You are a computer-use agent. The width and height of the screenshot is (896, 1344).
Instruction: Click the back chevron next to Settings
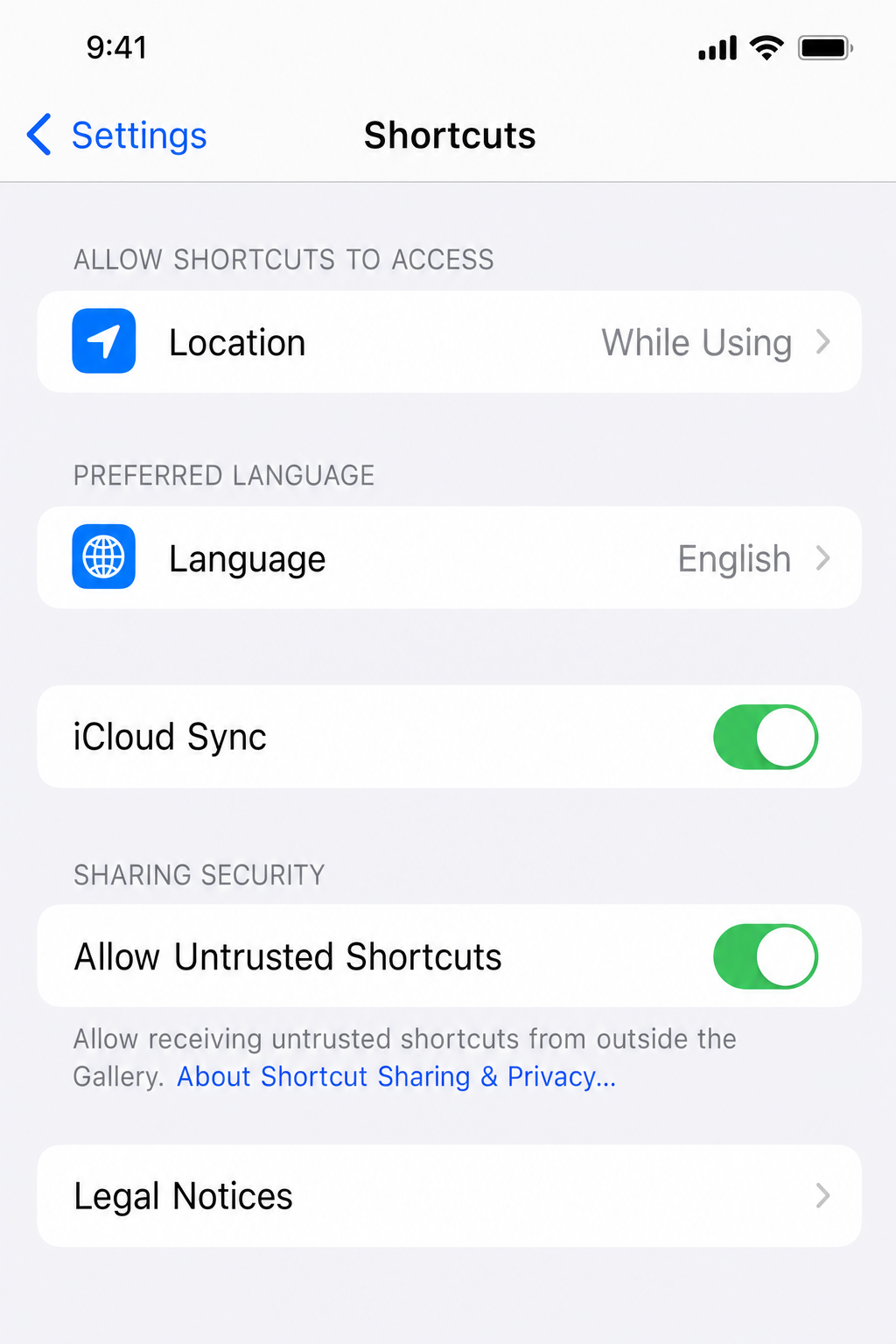tap(37, 135)
